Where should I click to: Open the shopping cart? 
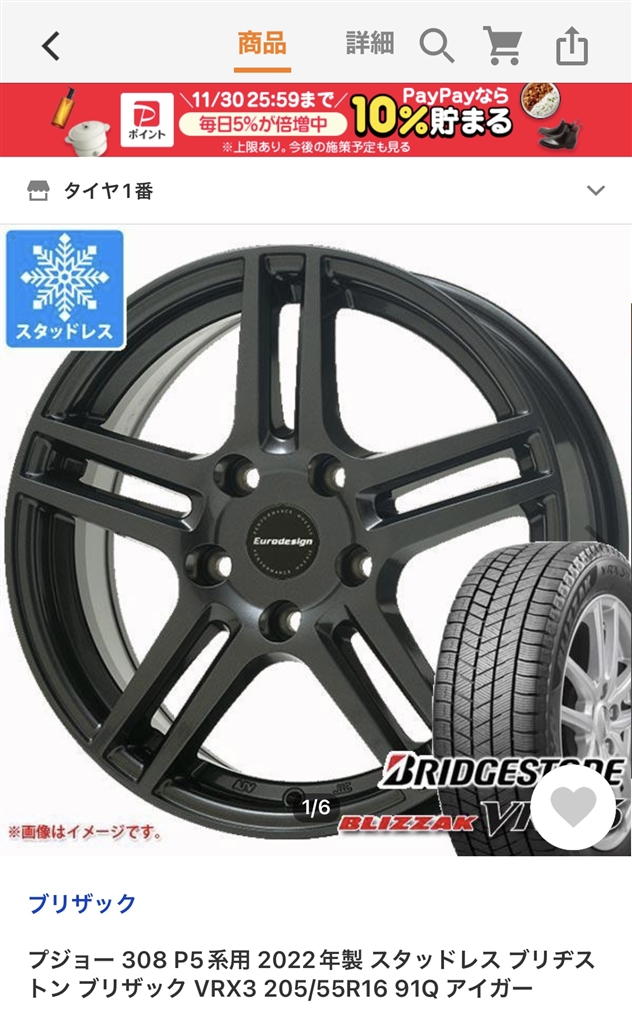(x=503, y=46)
